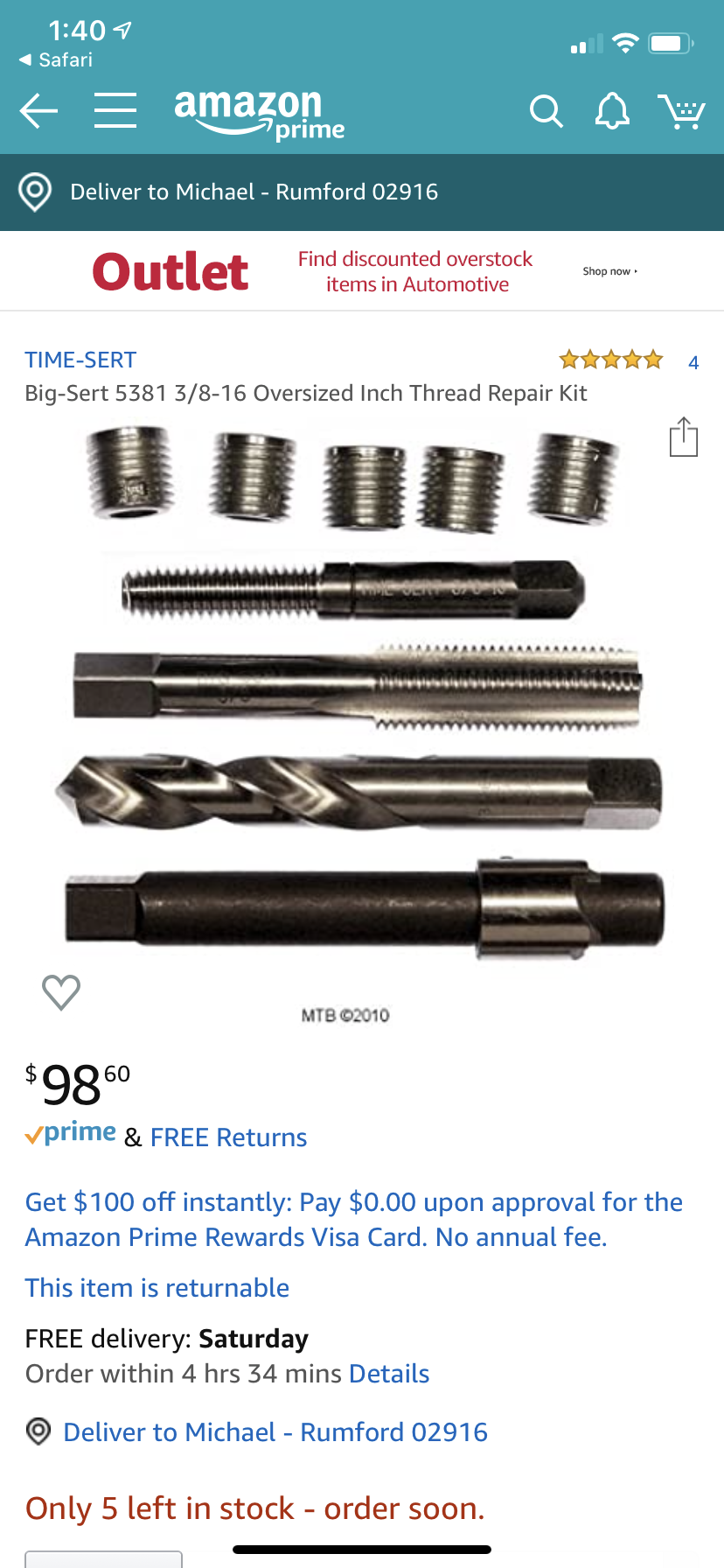Share this product
This screenshot has height=1568, width=724.
683,437
